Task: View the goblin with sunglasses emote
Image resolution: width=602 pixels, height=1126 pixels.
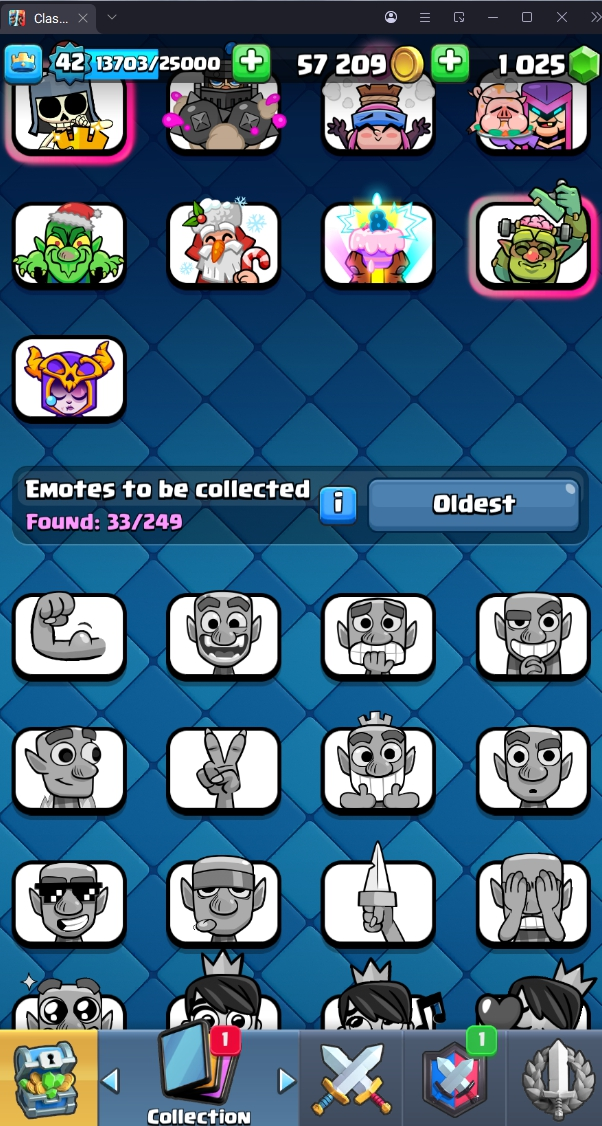Action: click(x=69, y=903)
